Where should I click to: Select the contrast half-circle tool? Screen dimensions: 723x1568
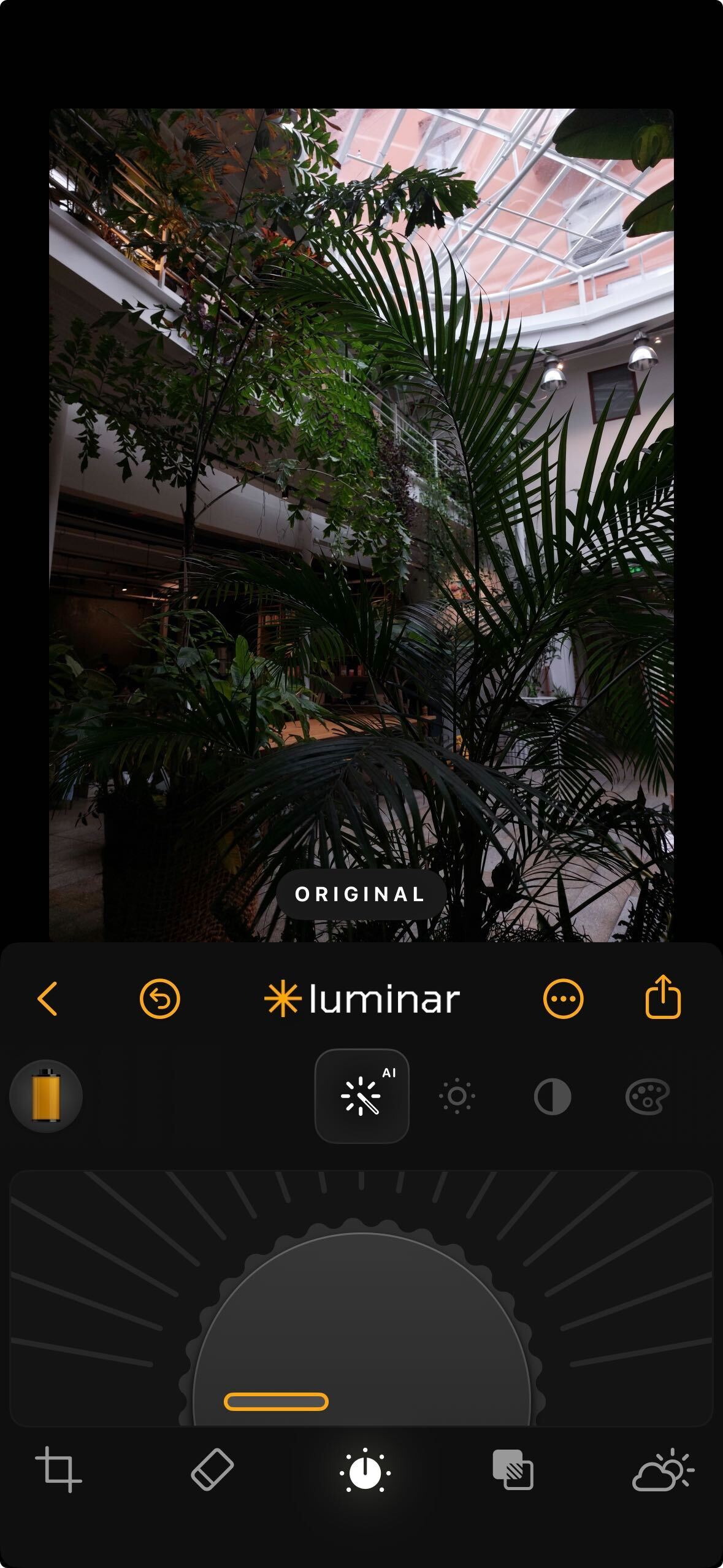coord(553,1096)
